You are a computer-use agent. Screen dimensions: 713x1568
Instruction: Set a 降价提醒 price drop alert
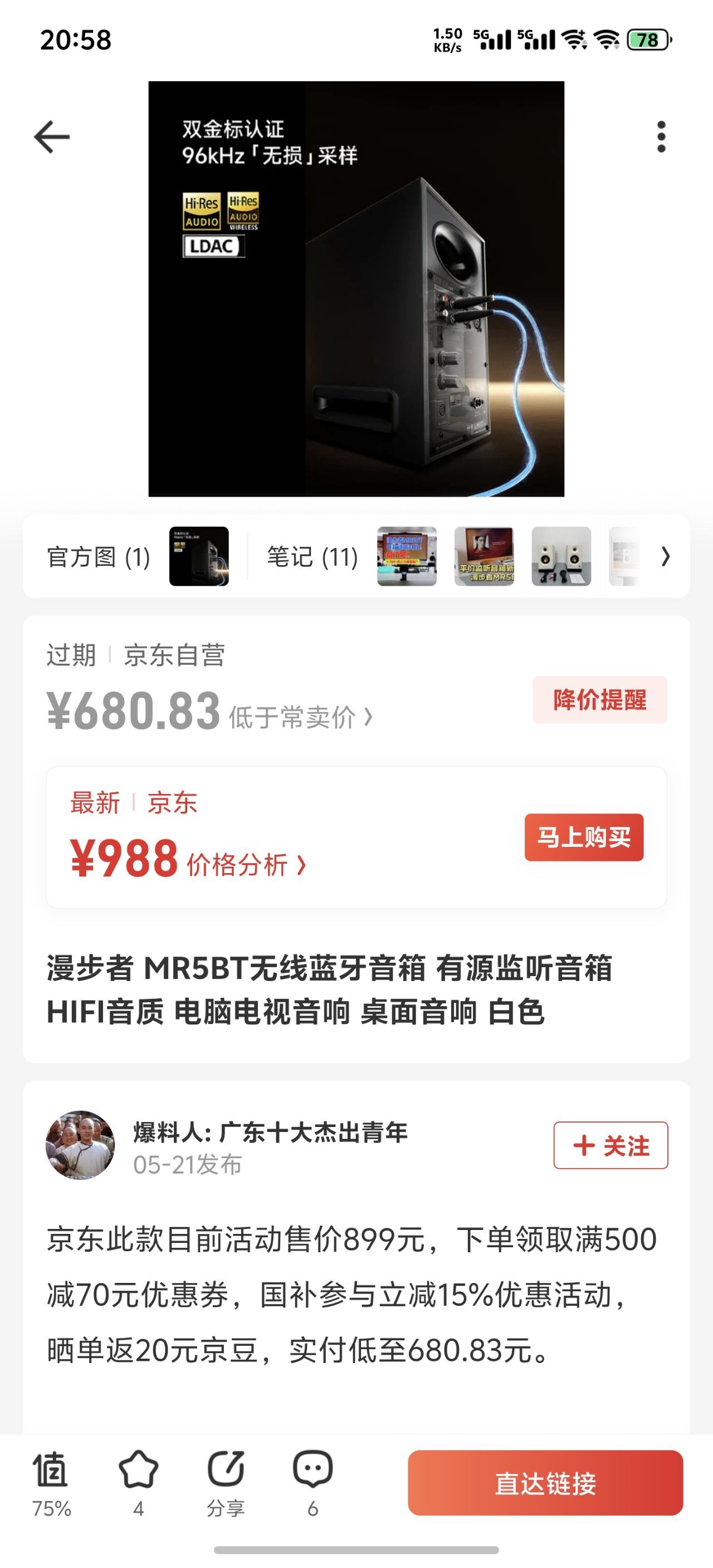(x=599, y=699)
